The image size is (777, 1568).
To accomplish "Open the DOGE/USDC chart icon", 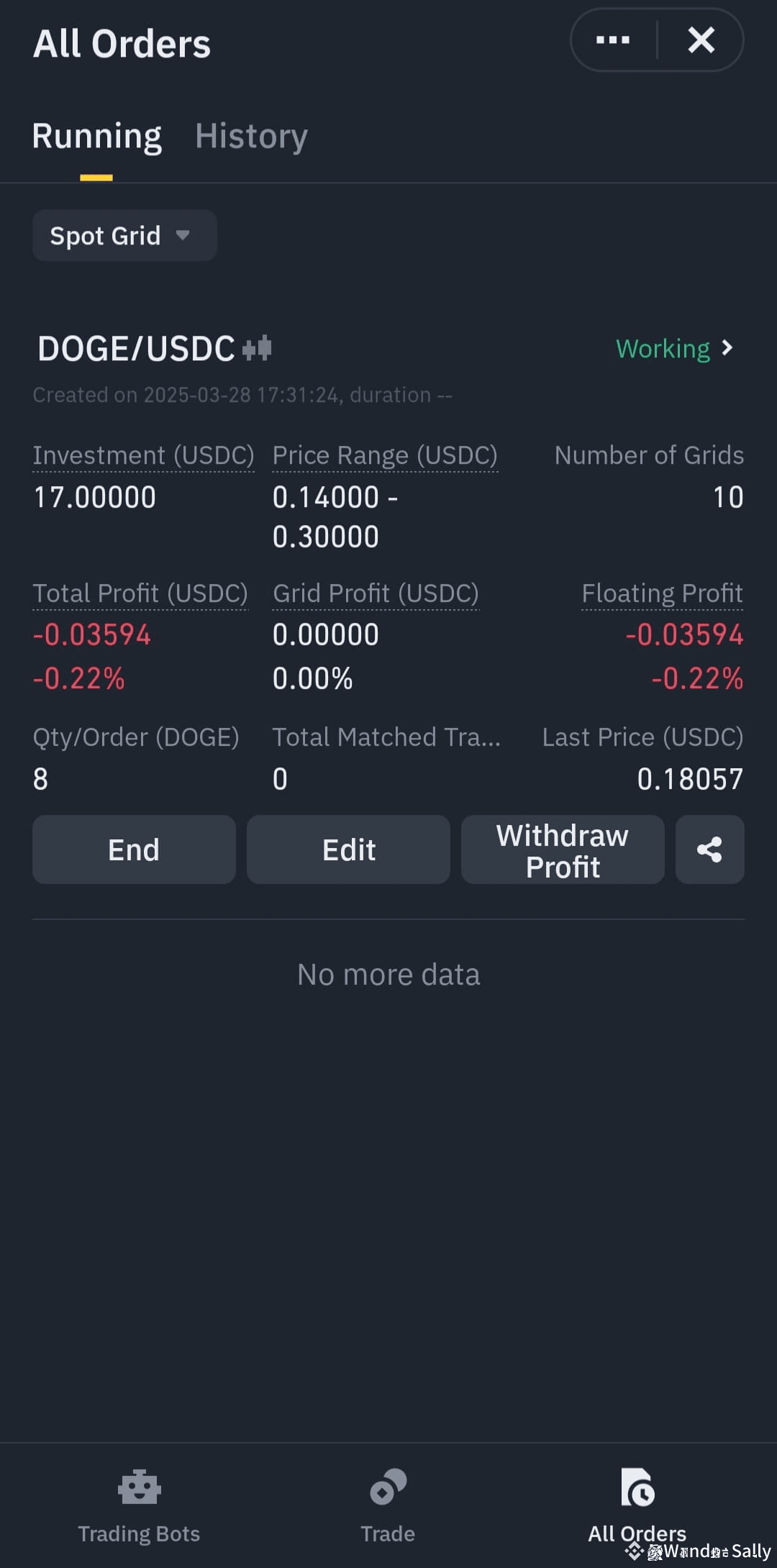I will click(x=257, y=348).
